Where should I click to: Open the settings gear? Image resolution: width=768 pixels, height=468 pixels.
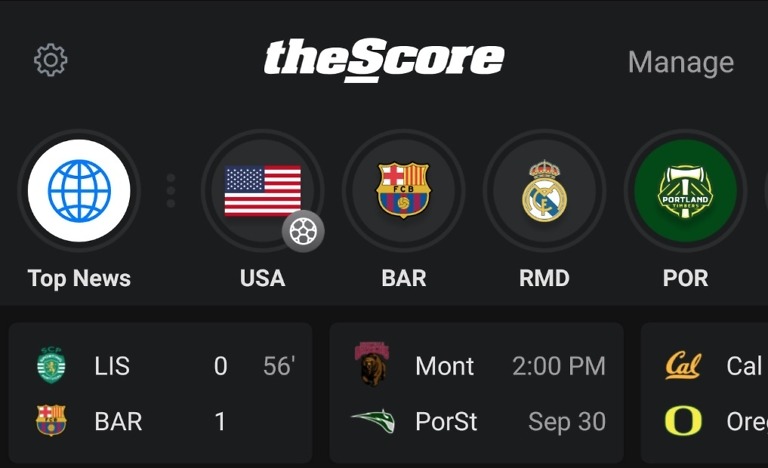tap(50, 61)
